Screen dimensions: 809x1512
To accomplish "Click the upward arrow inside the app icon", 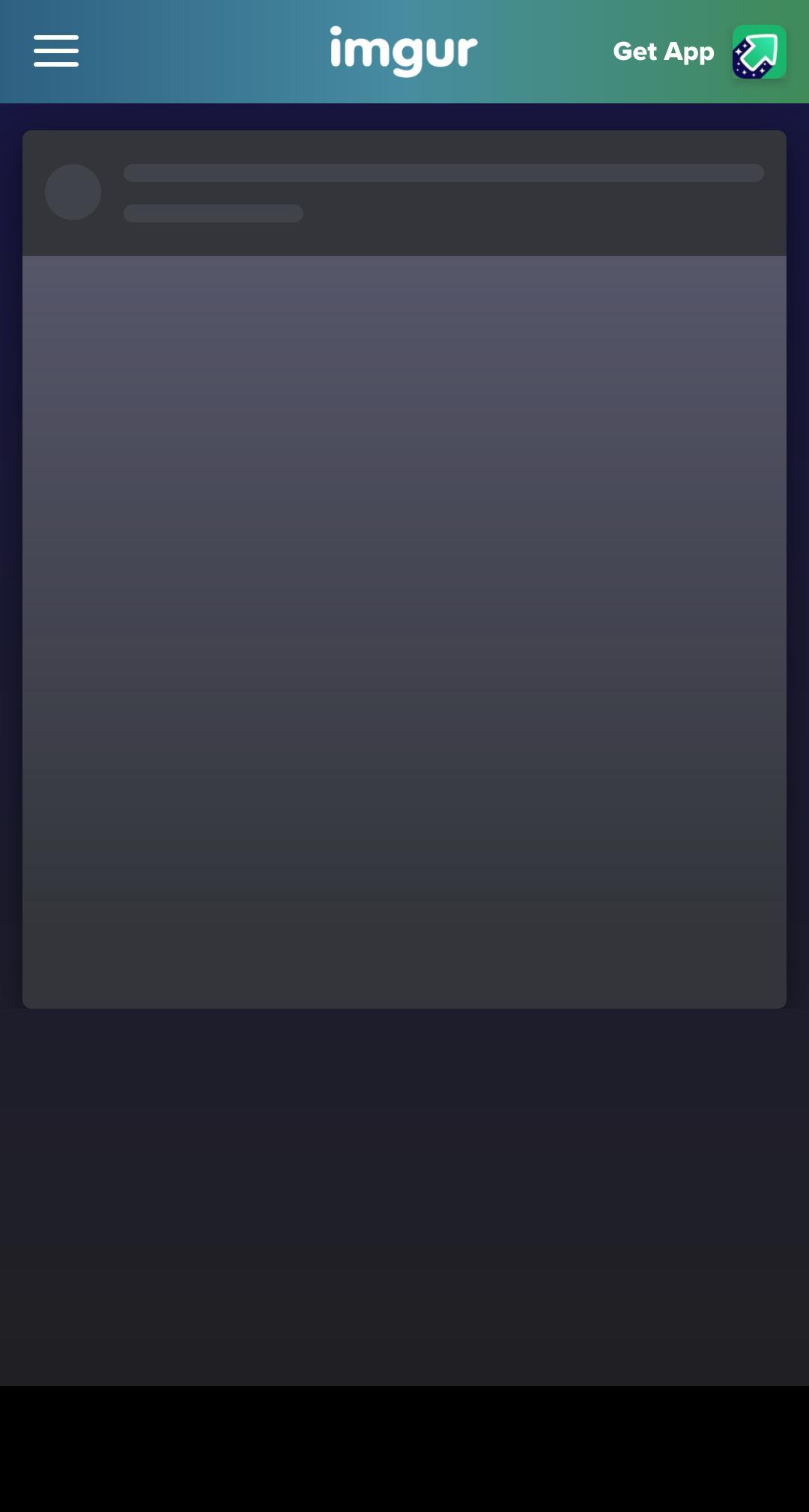I will point(759,52).
